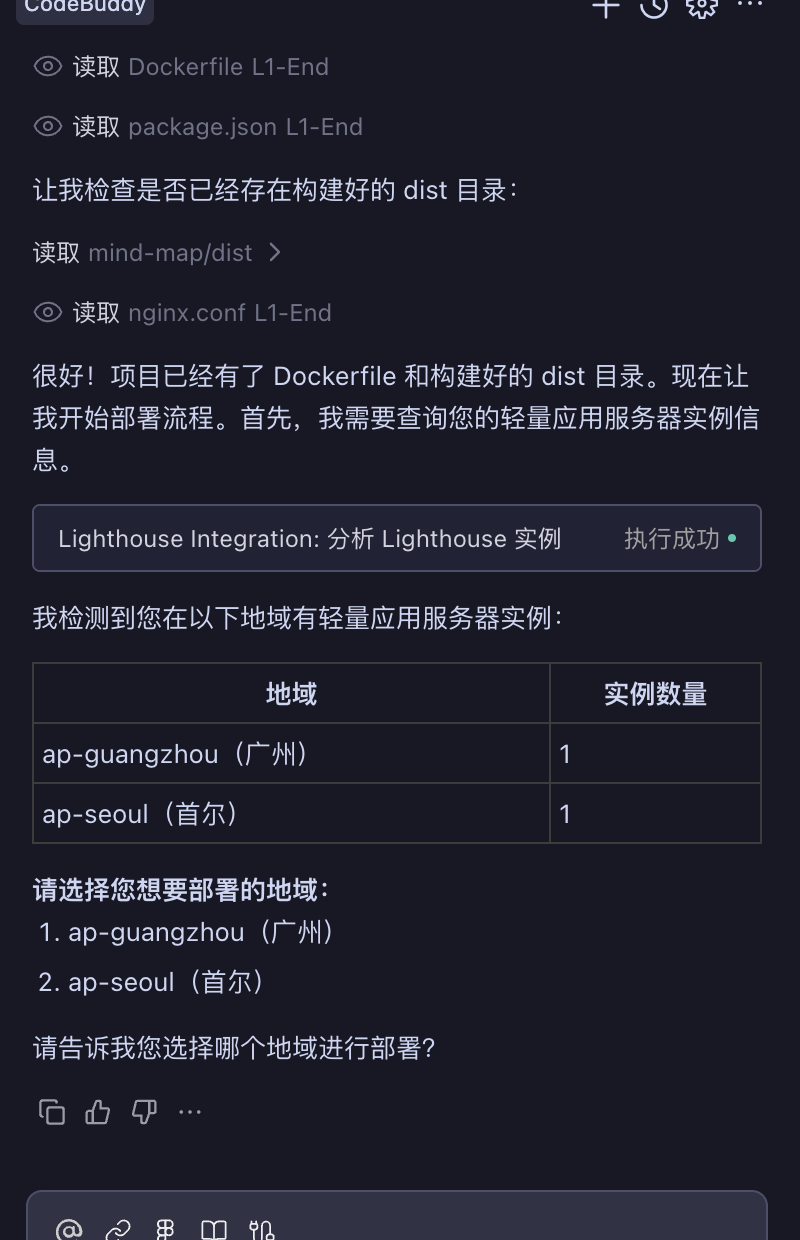Tap the Figma icon in input box

pyautogui.click(x=166, y=1229)
